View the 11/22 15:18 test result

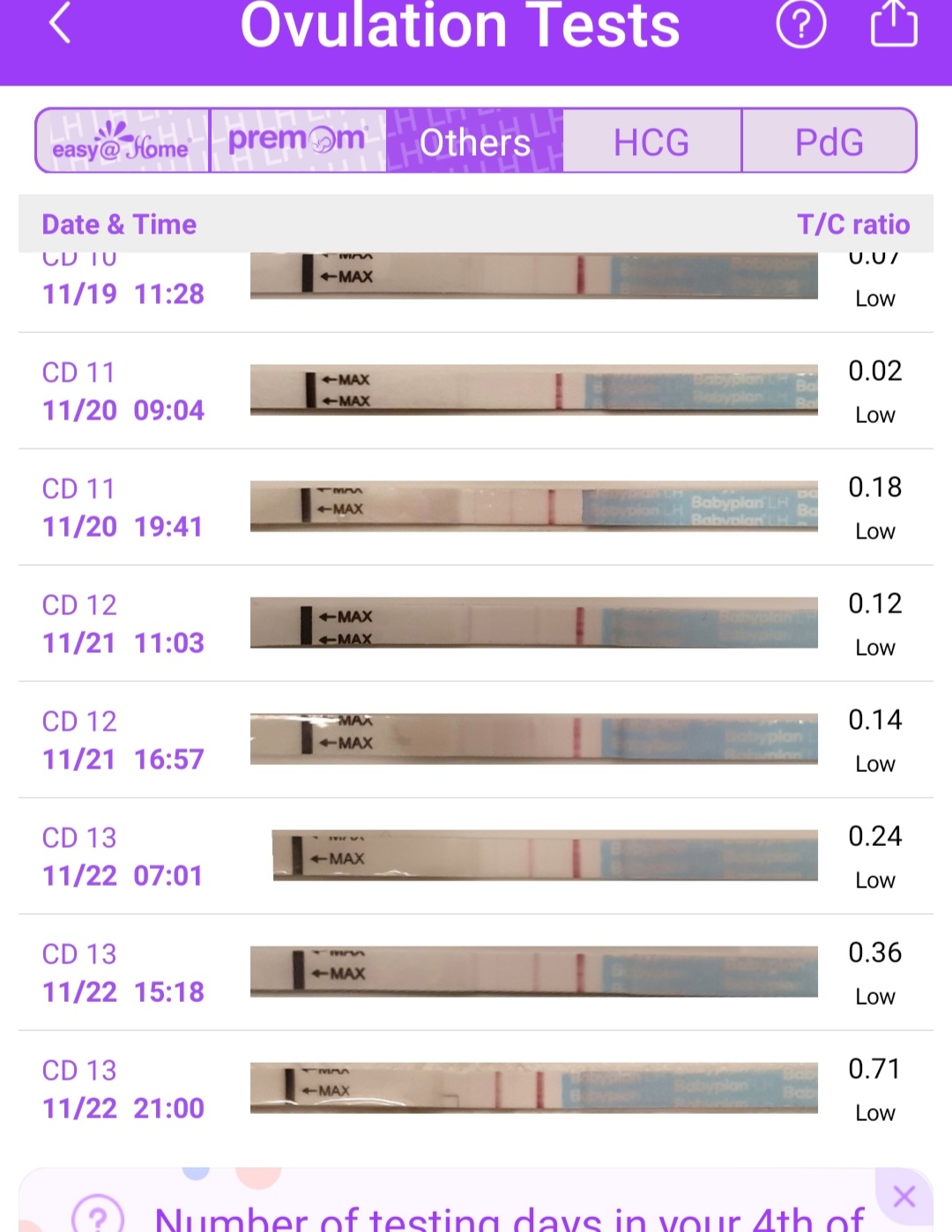coord(476,972)
